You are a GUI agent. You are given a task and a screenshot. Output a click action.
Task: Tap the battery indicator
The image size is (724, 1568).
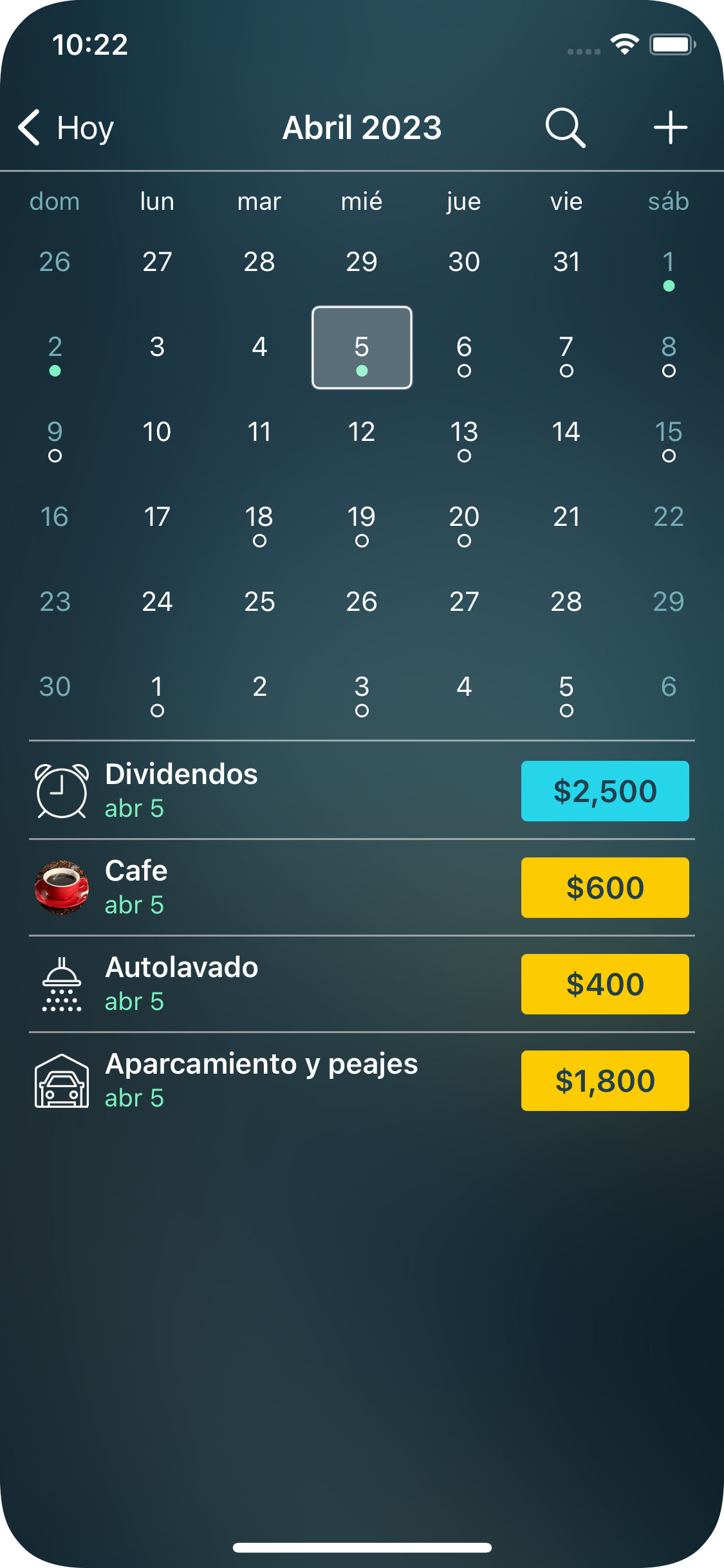[670, 44]
